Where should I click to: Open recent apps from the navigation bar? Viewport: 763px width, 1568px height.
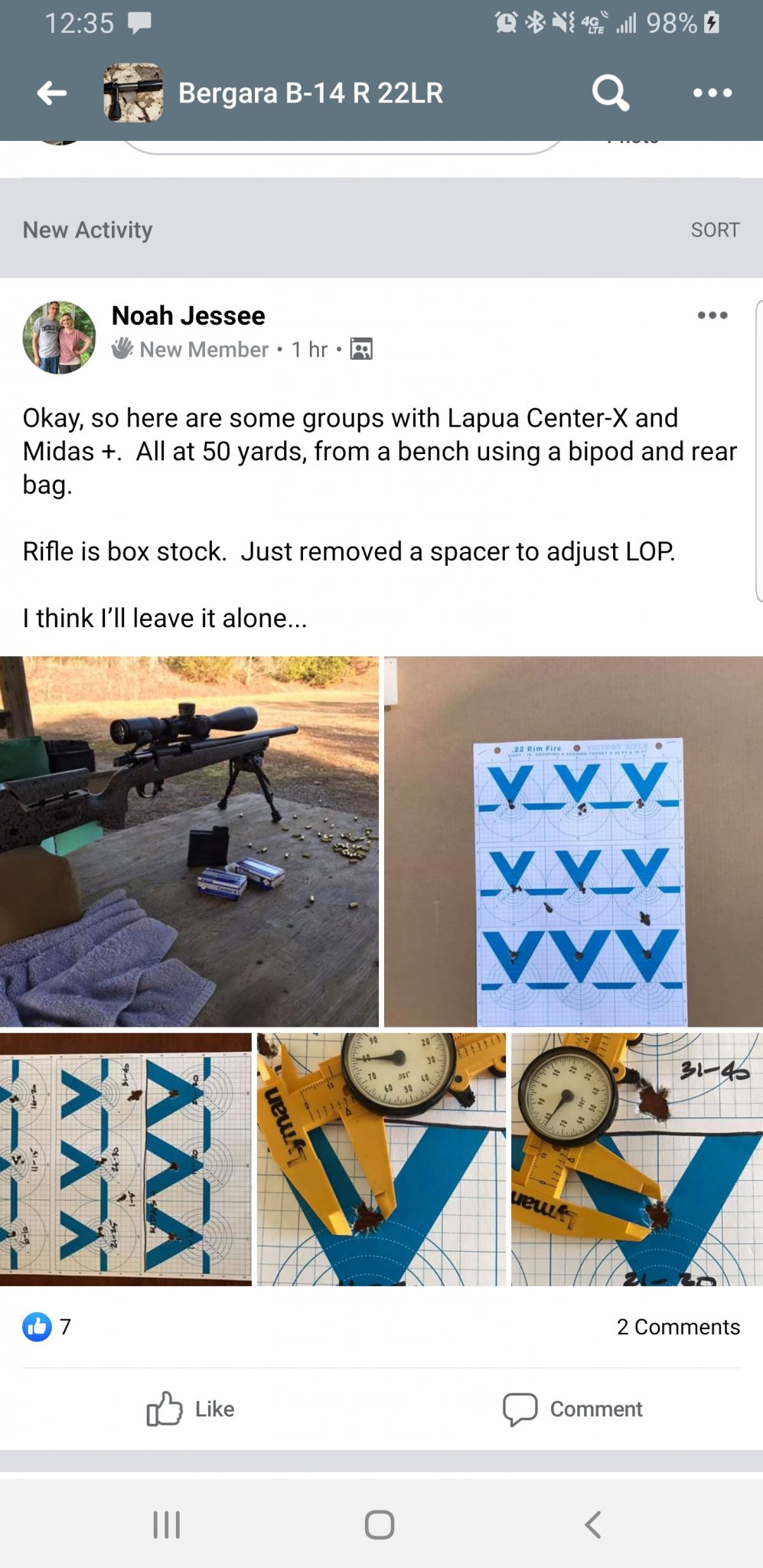point(166,1524)
